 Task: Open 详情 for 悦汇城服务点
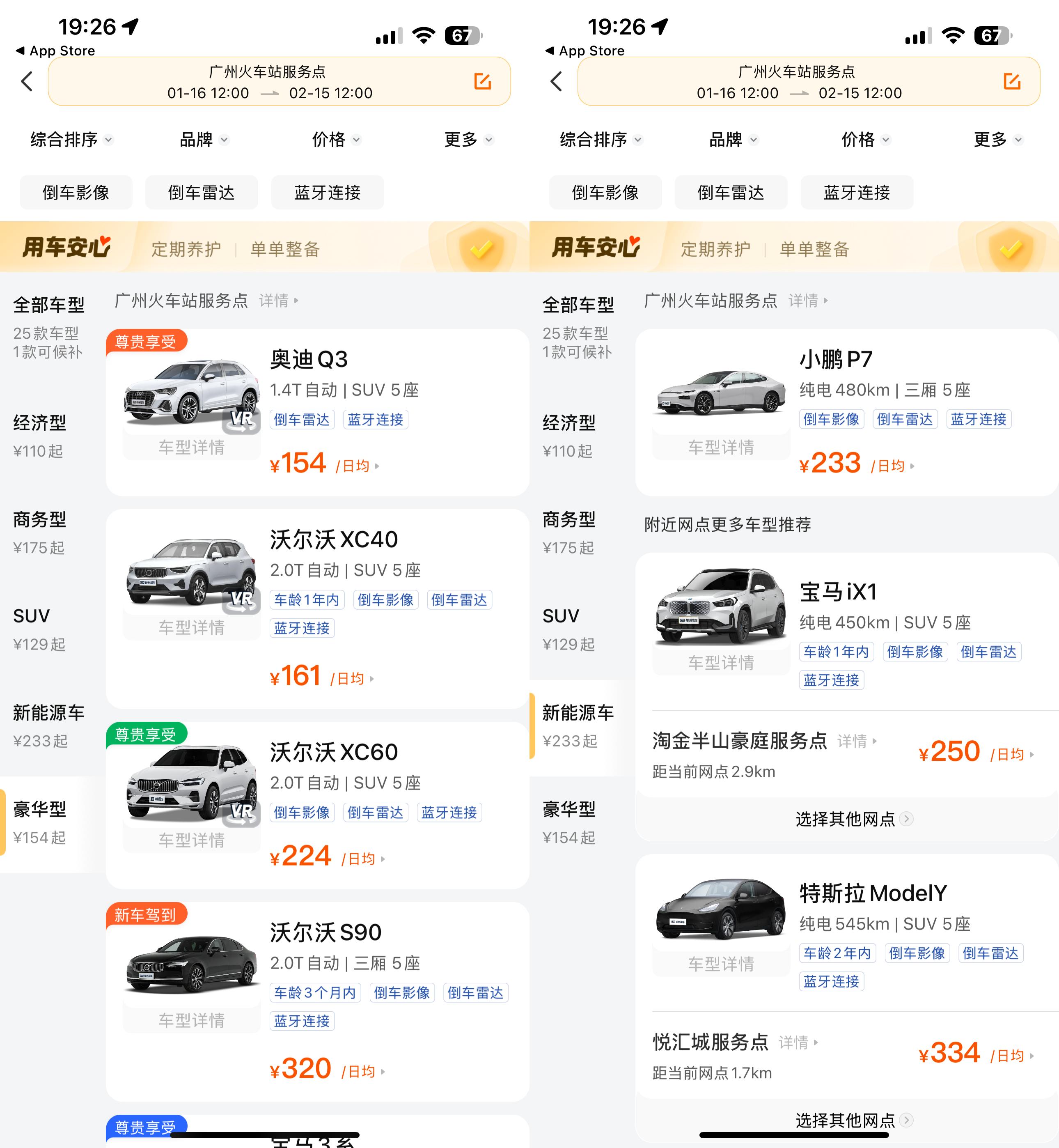[x=798, y=1042]
